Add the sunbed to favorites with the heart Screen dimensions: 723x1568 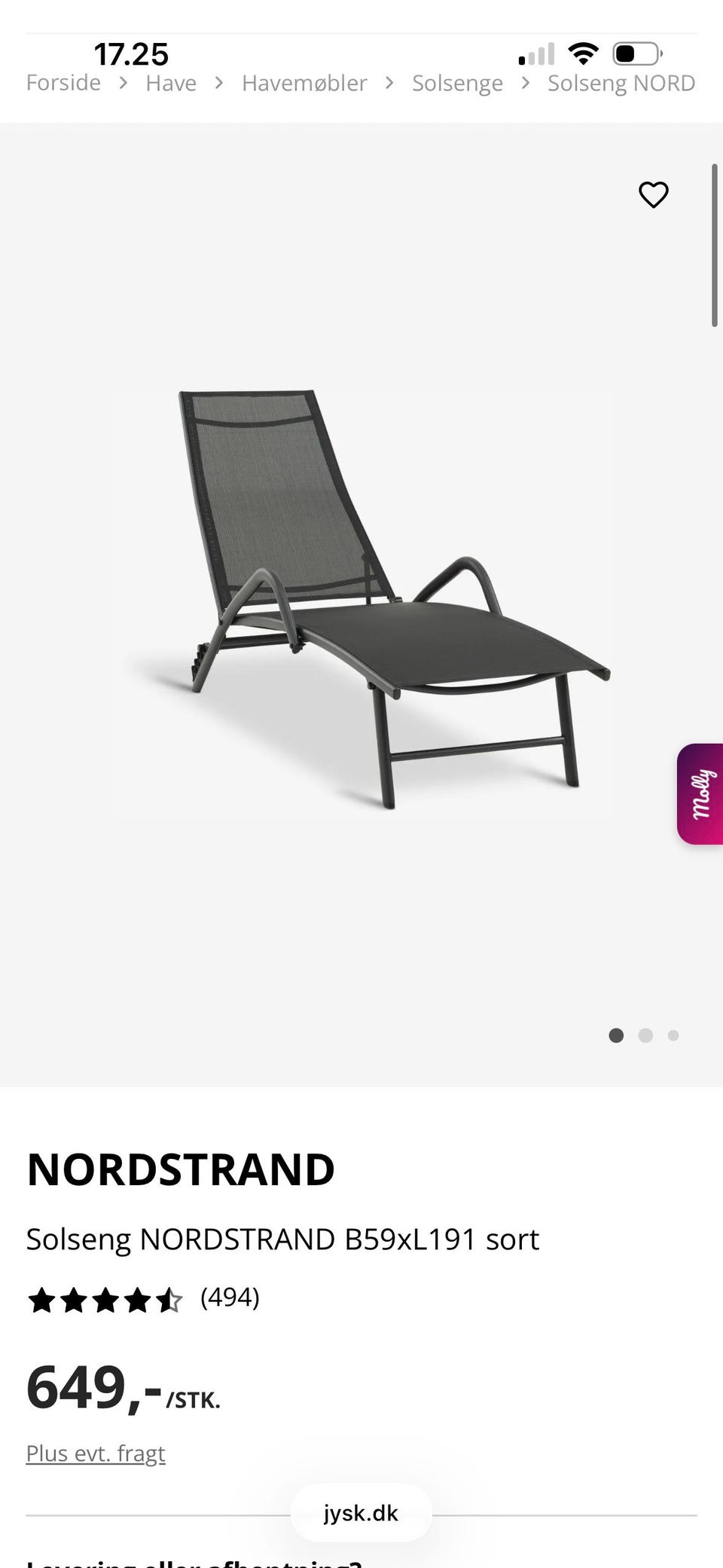pyautogui.click(x=653, y=195)
